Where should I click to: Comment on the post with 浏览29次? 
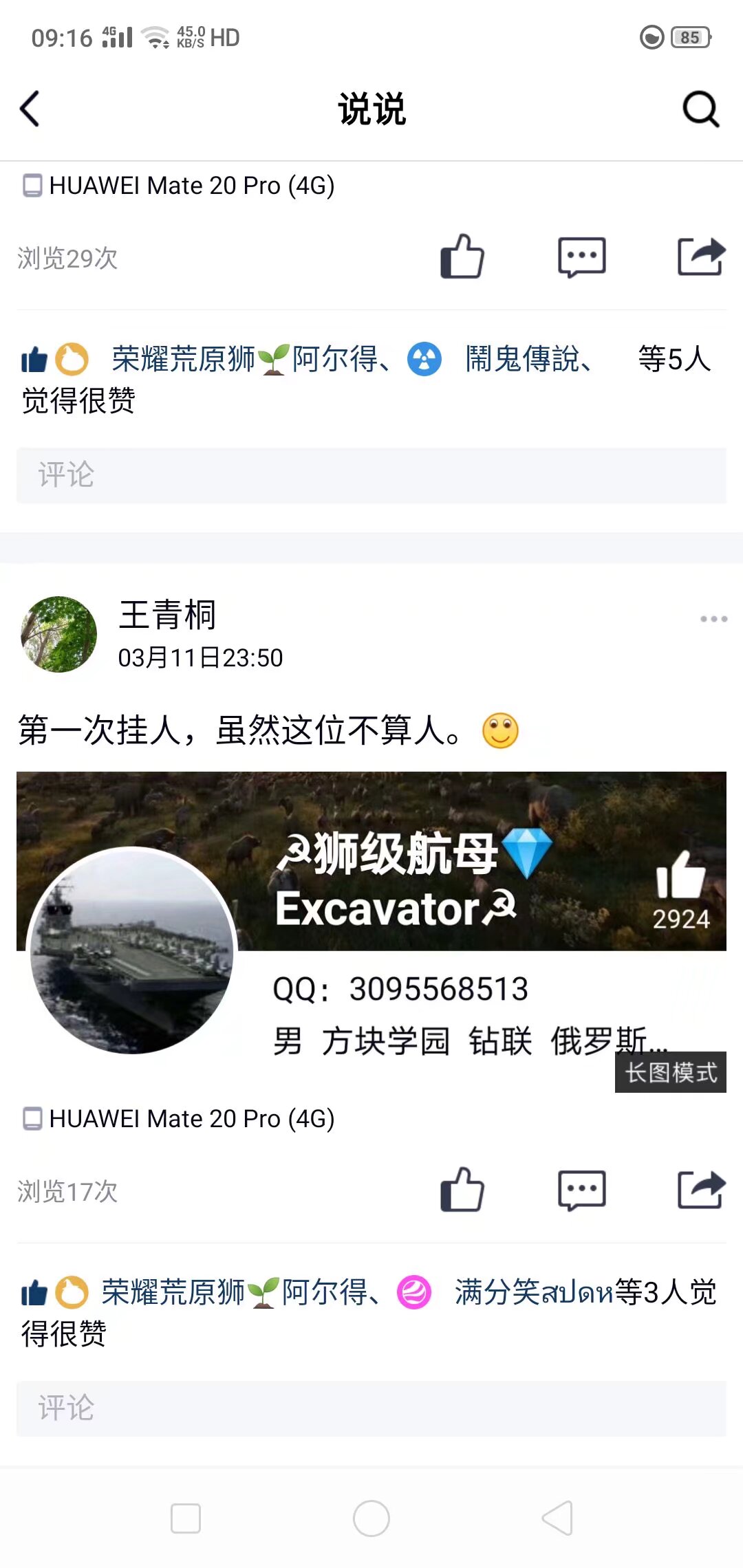[x=581, y=257]
